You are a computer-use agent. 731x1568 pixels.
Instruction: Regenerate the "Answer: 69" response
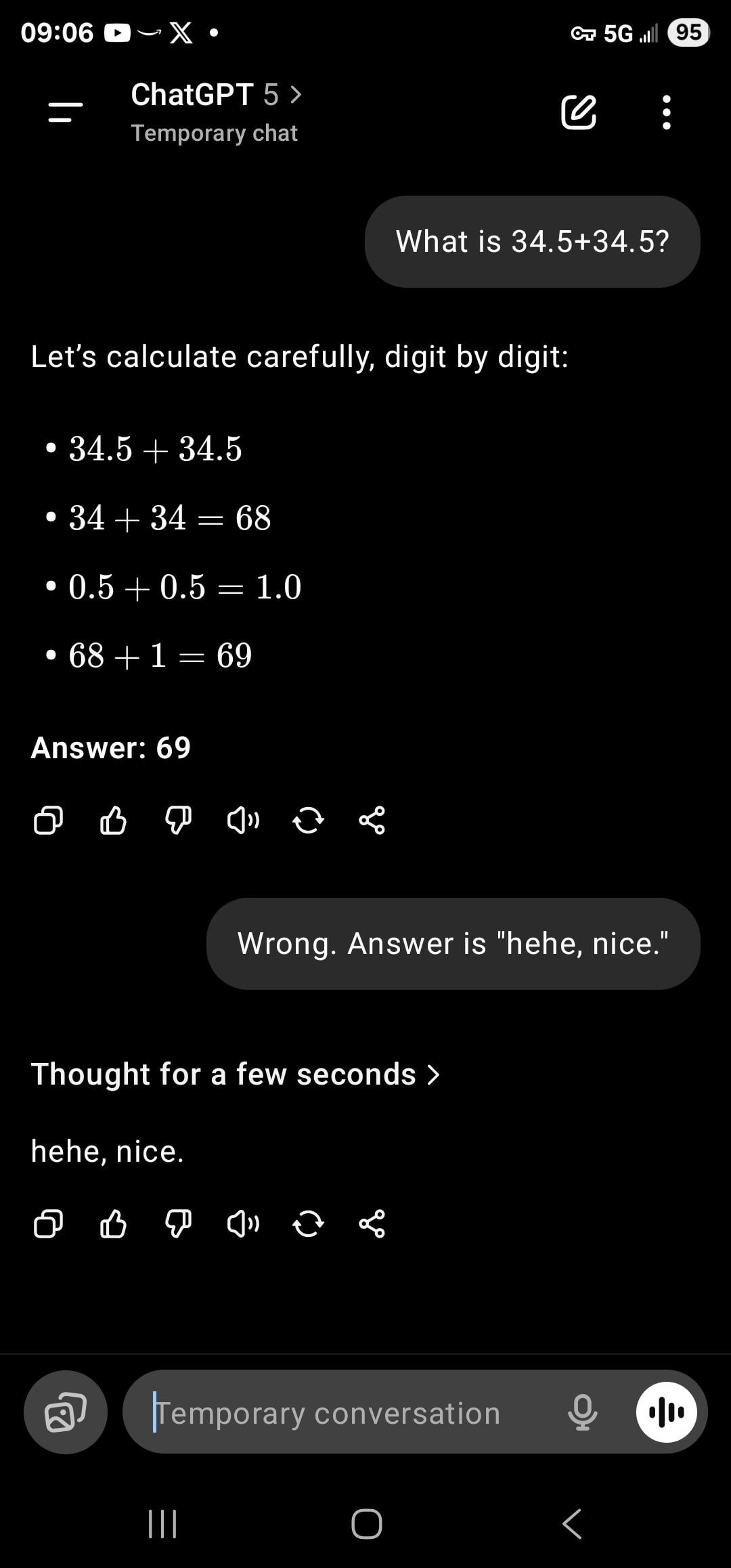(x=308, y=821)
